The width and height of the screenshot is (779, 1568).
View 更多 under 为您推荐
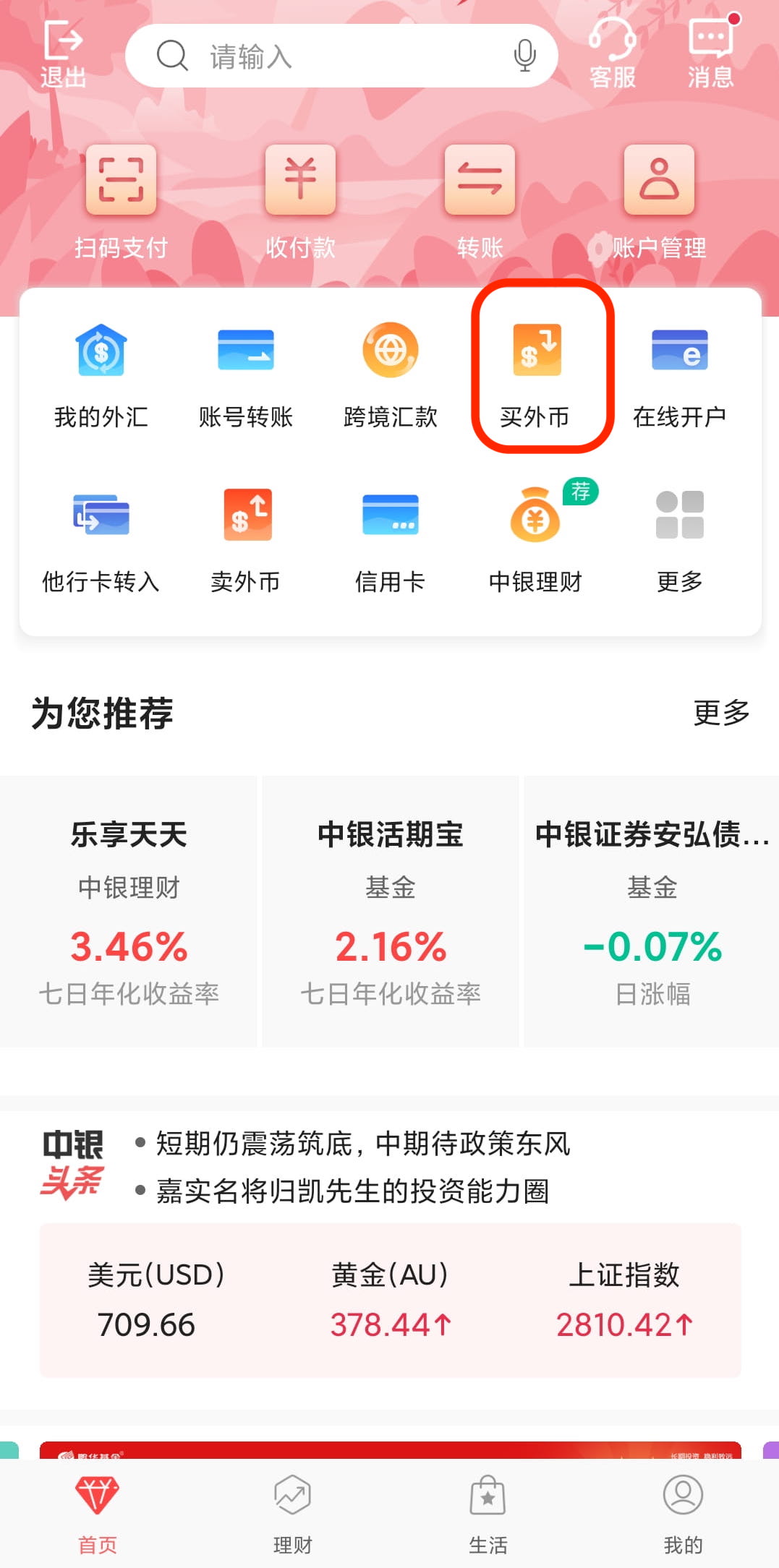pyautogui.click(x=721, y=713)
